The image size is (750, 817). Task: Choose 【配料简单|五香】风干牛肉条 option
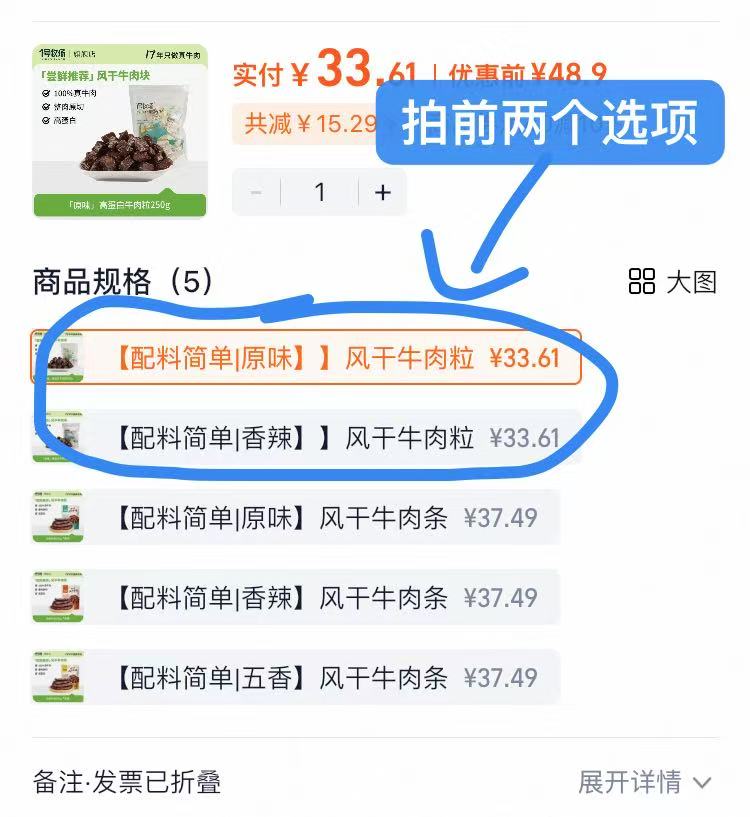(x=296, y=677)
